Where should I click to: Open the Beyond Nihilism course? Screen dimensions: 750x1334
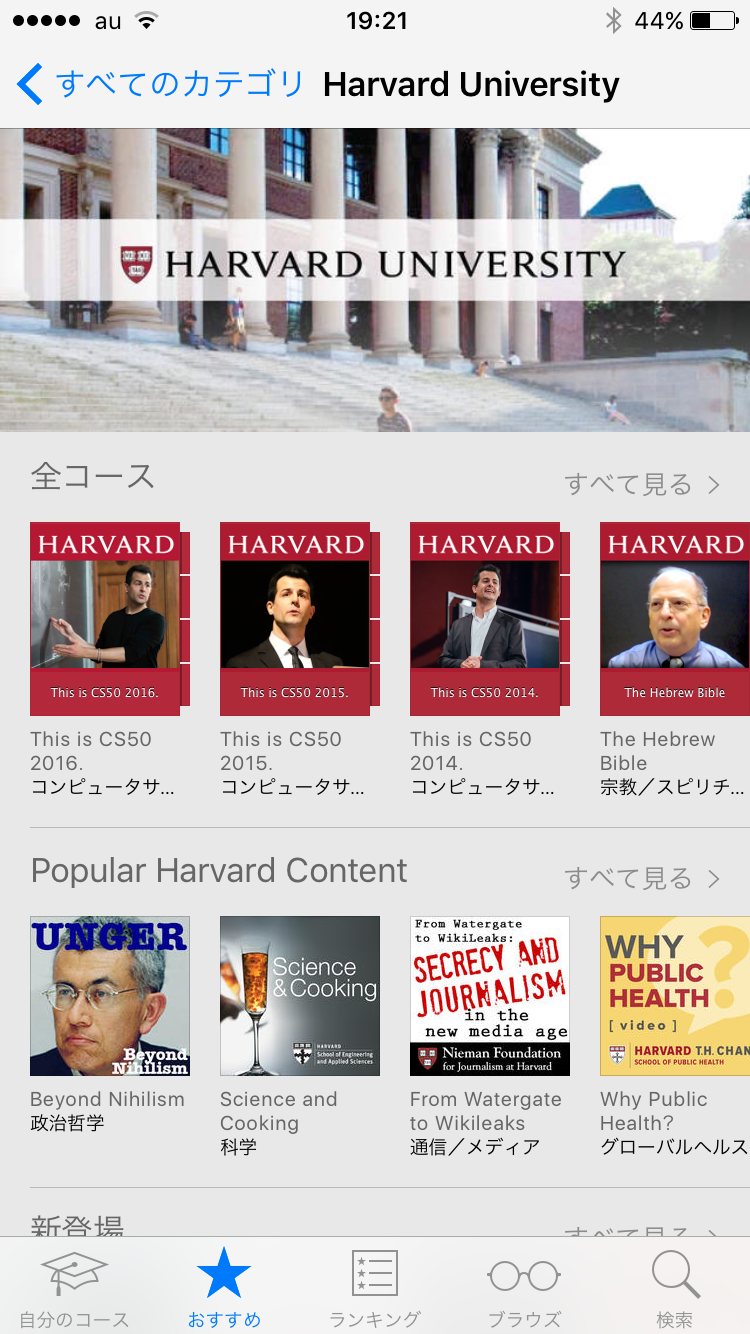[x=110, y=996]
